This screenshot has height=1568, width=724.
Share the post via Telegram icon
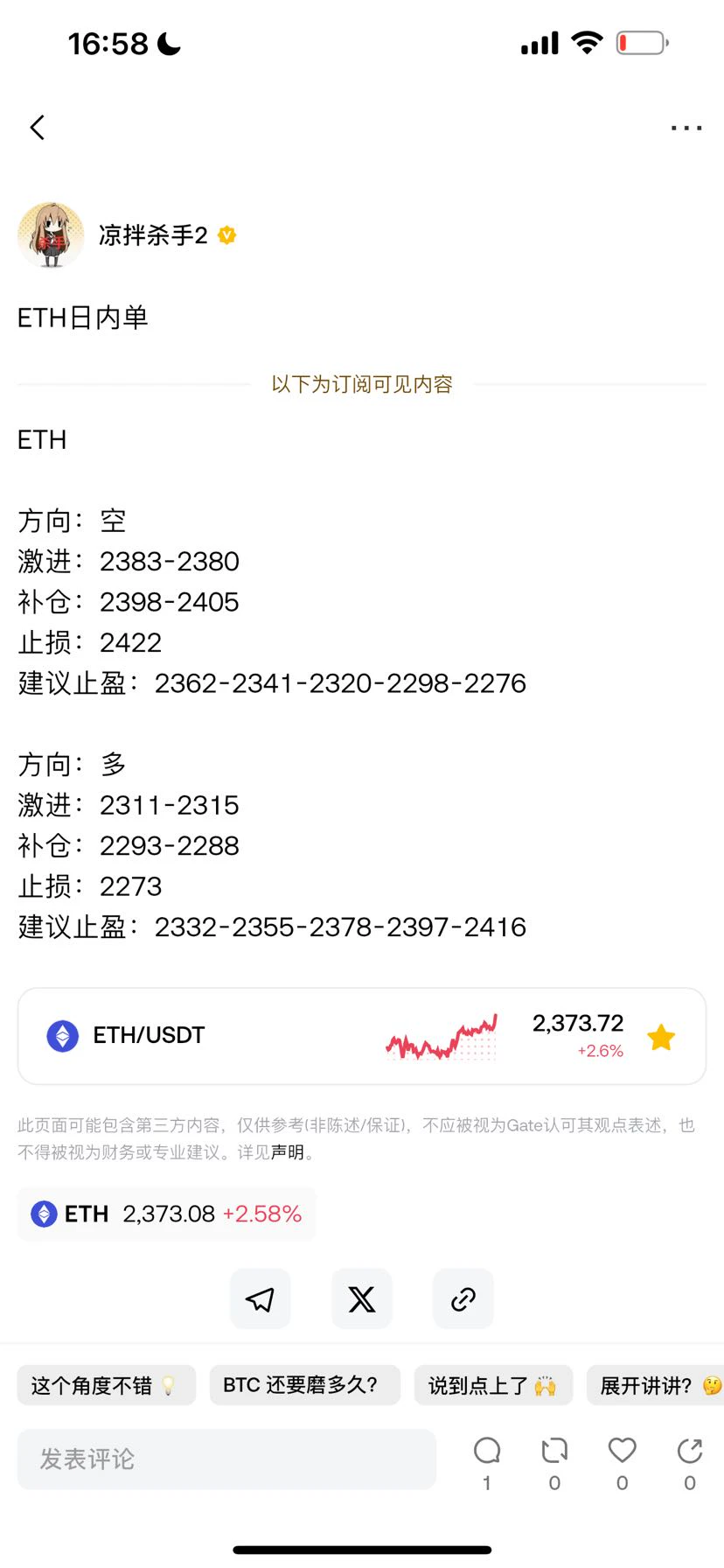coord(261,1299)
